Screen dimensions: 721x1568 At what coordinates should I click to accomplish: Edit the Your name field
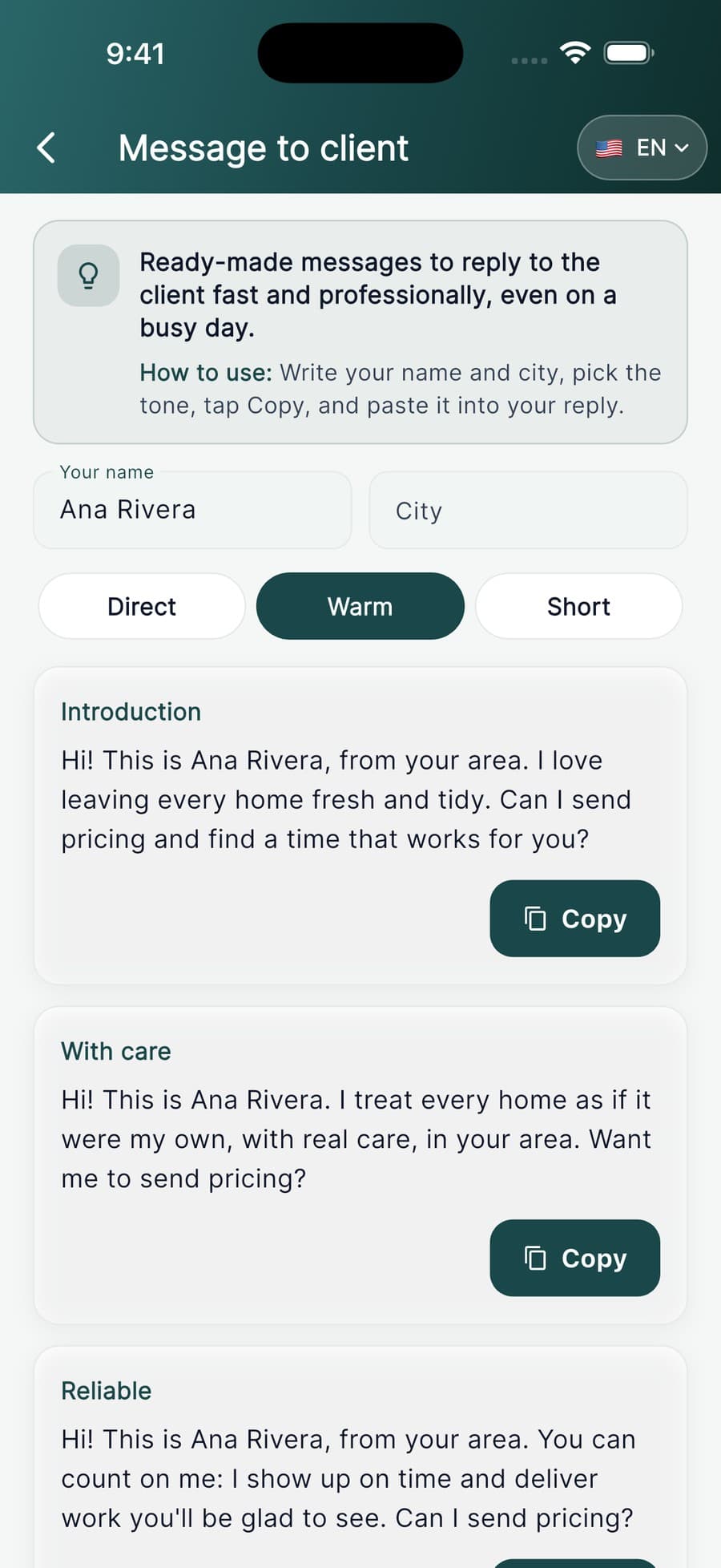pyautogui.click(x=192, y=510)
